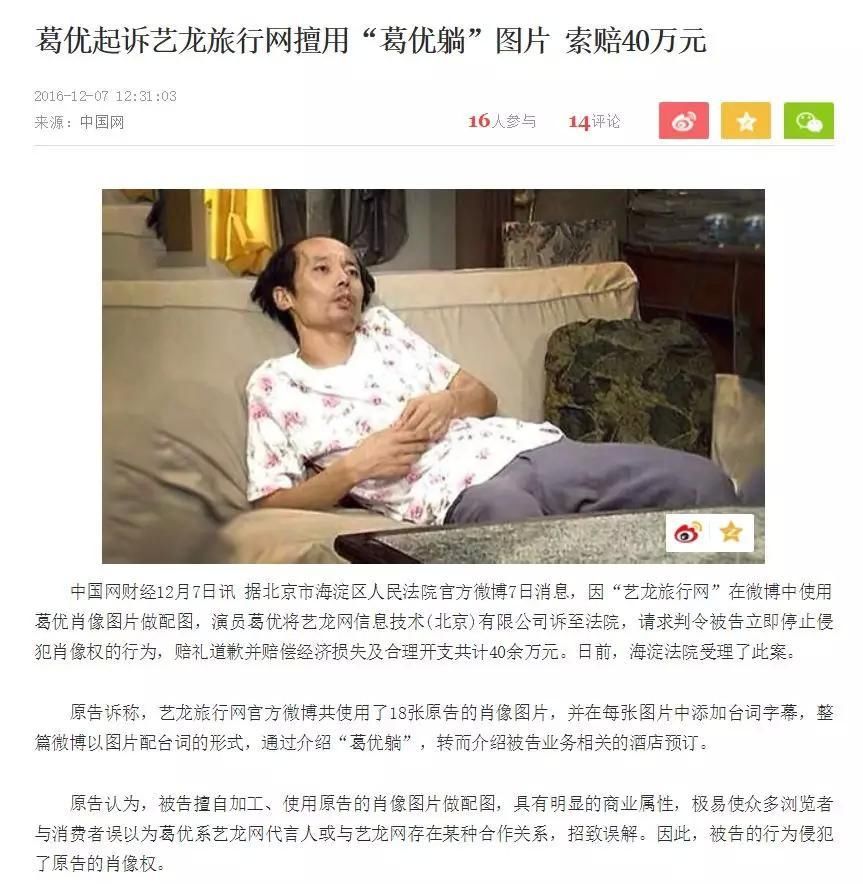Share the photo with its Weibo overlay icon
Screen dimensions: 863x884
(688, 531)
